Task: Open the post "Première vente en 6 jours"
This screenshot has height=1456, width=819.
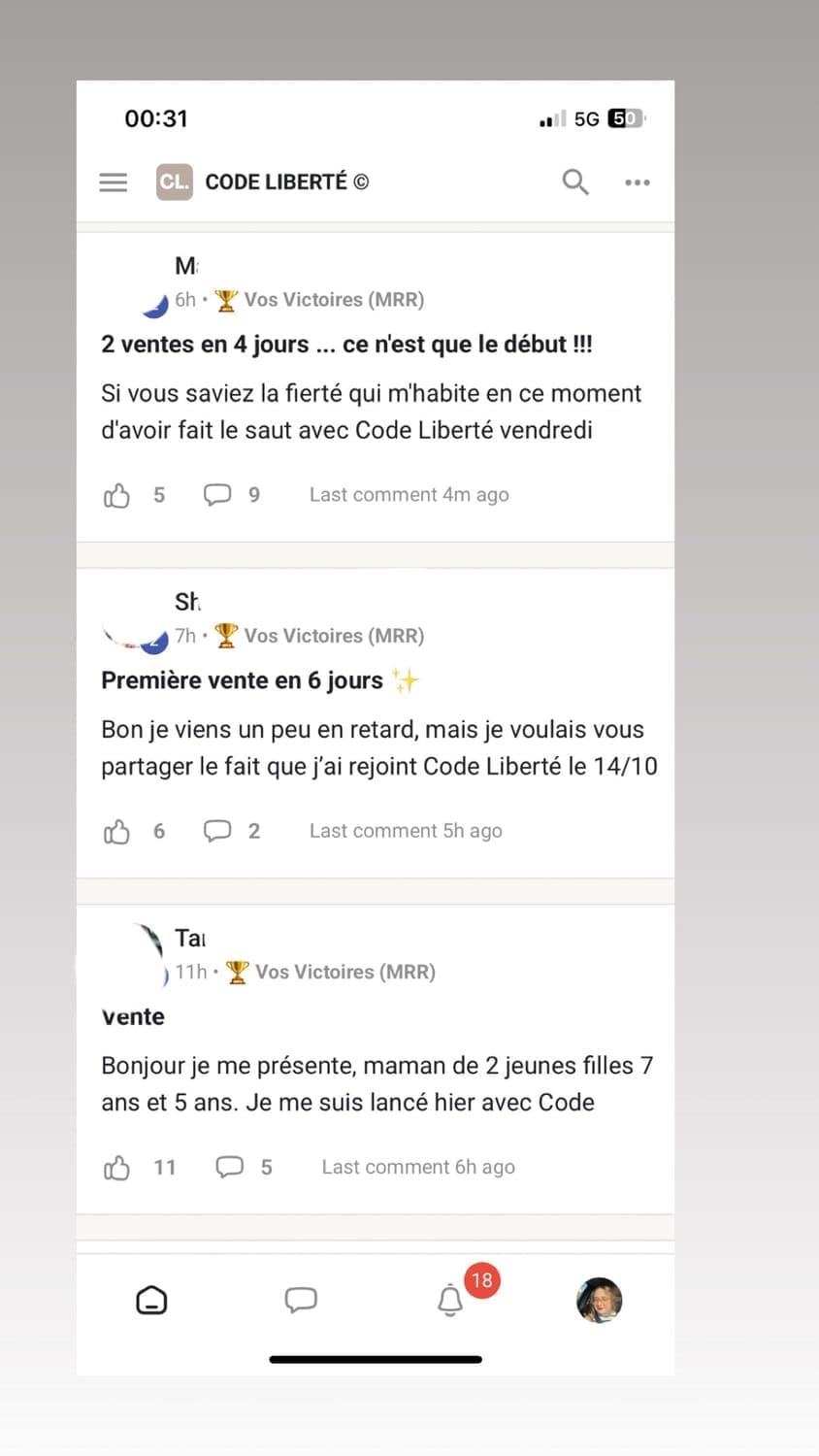Action: pyautogui.click(x=242, y=680)
